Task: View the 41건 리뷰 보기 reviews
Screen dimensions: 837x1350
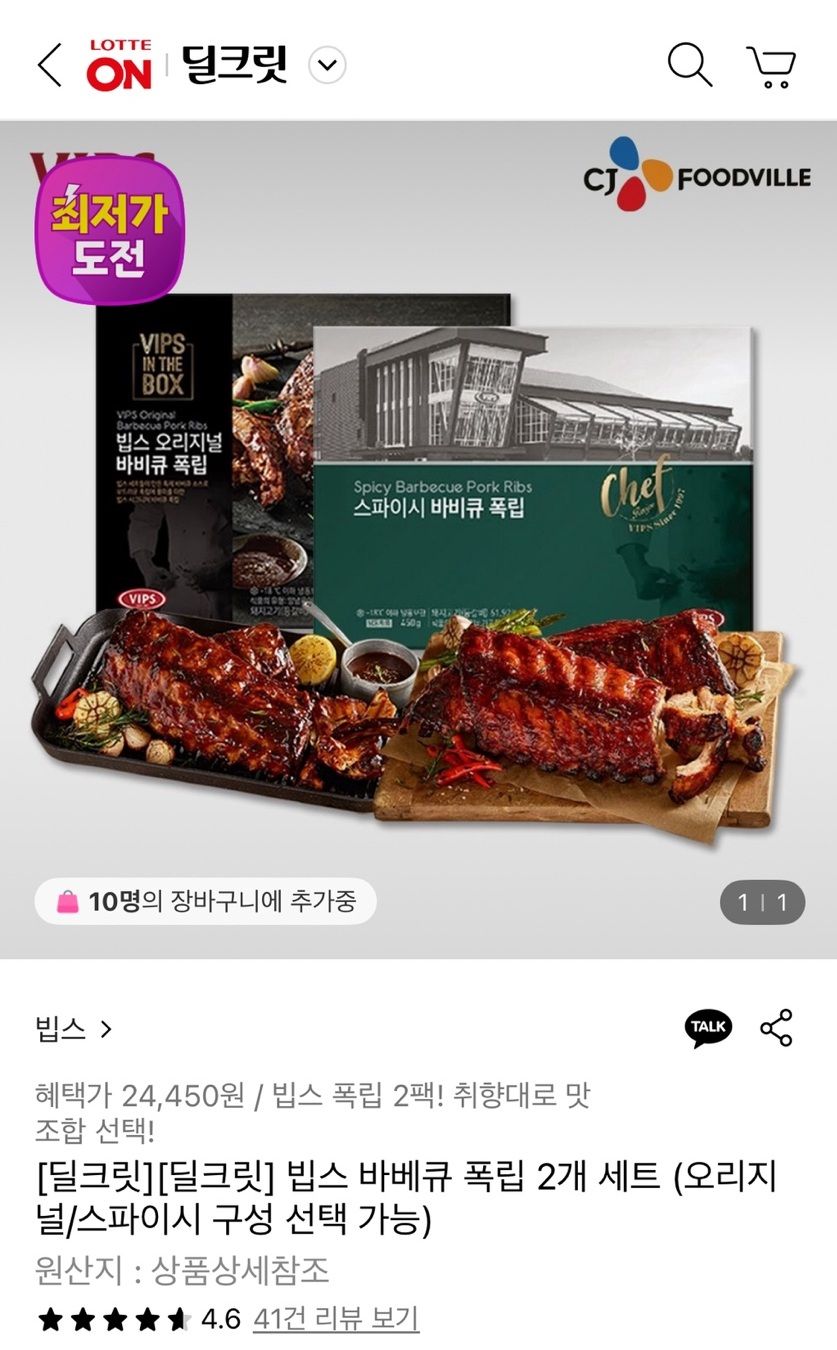Action: coord(336,1319)
